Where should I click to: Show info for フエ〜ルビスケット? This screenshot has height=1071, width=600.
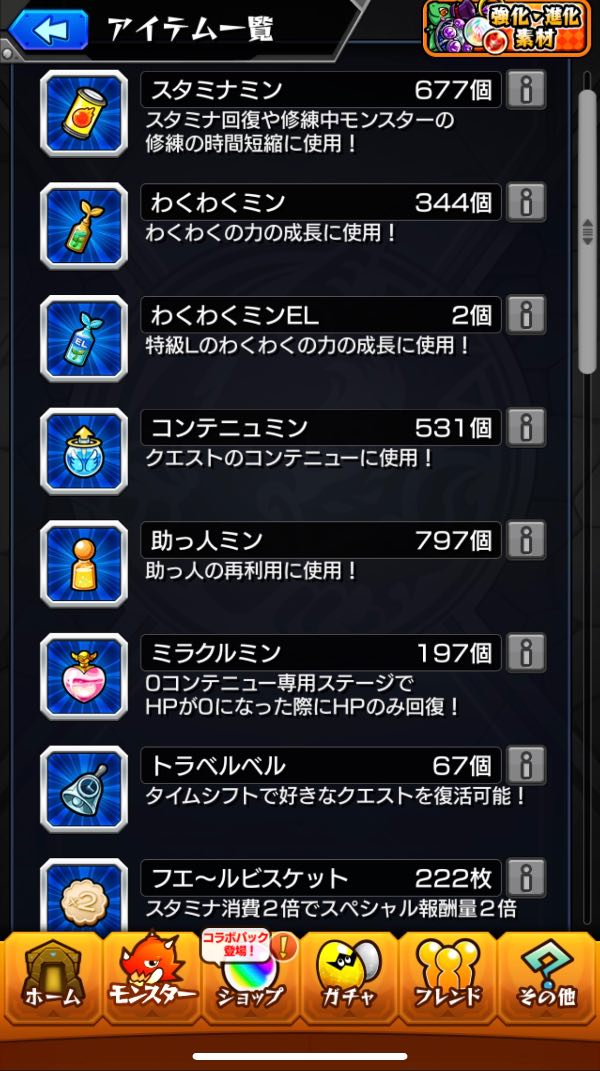525,878
